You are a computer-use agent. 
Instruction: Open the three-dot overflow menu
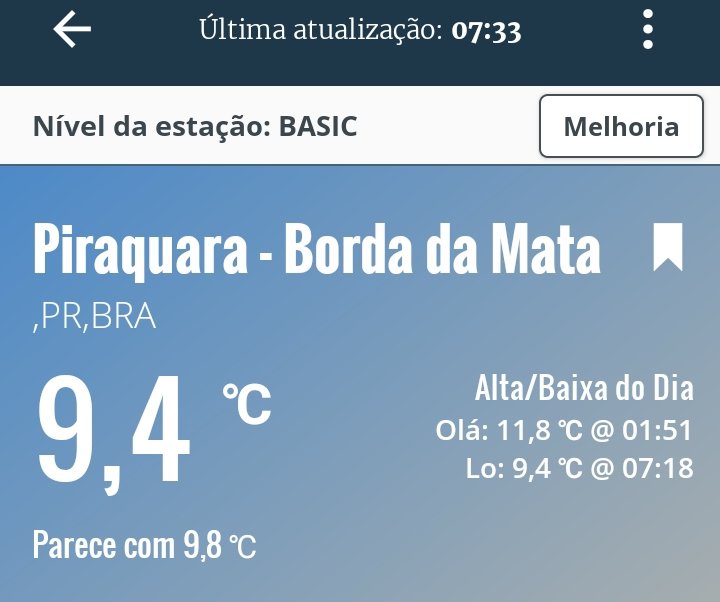pos(648,30)
